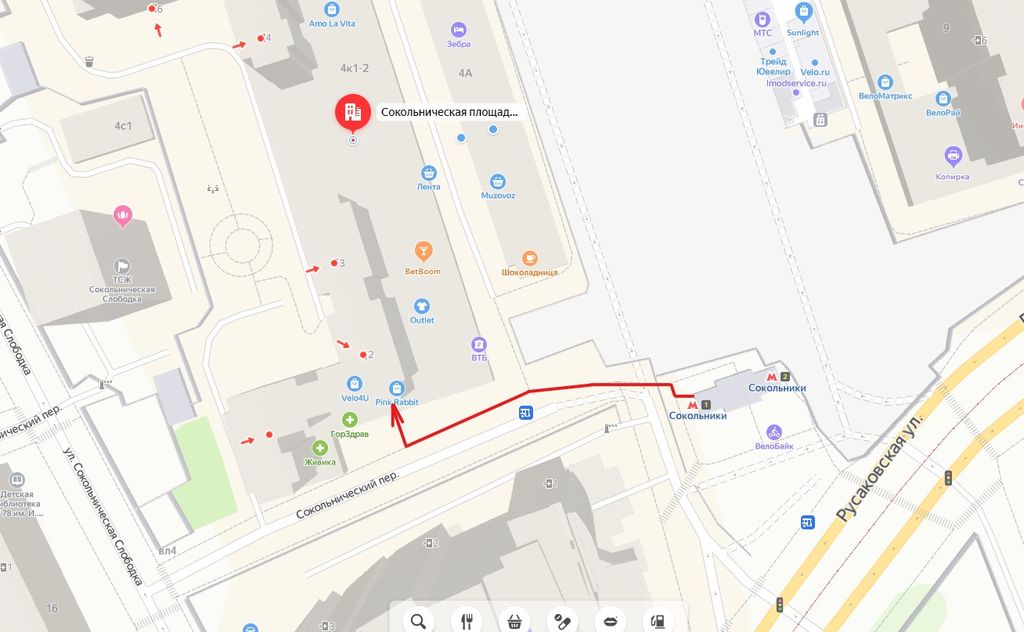Open the Шоколадница cafe marker
Viewport: 1024px width, 632px height.
(529, 258)
